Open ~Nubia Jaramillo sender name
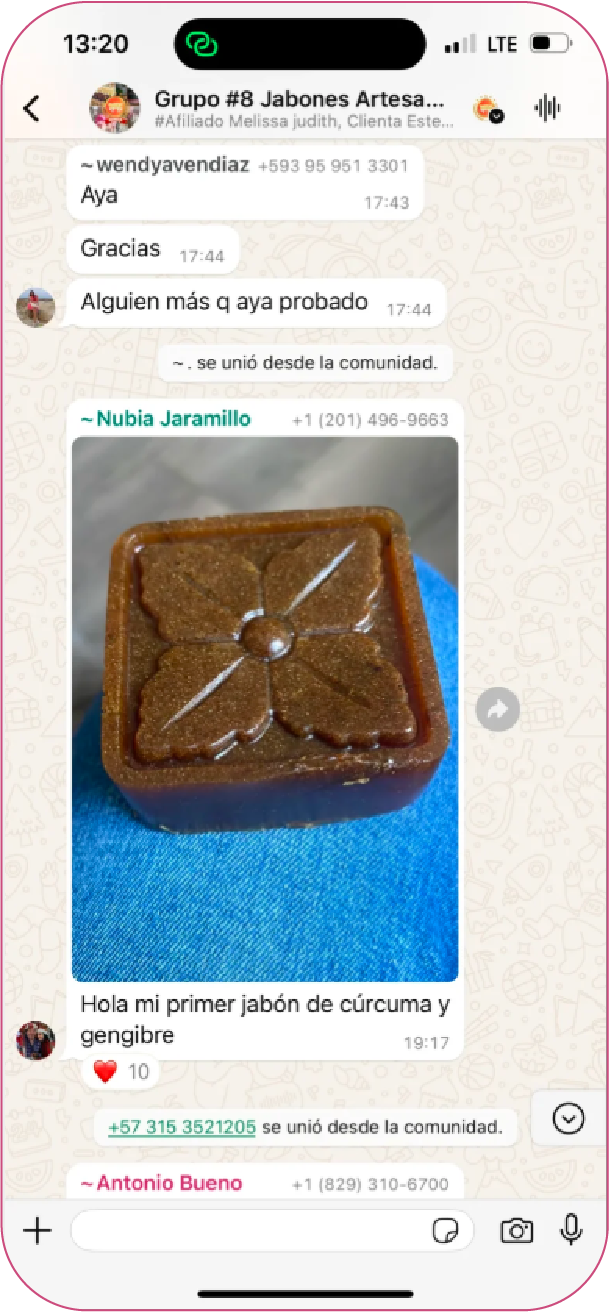The width and height of the screenshot is (609, 1312). pos(166,419)
